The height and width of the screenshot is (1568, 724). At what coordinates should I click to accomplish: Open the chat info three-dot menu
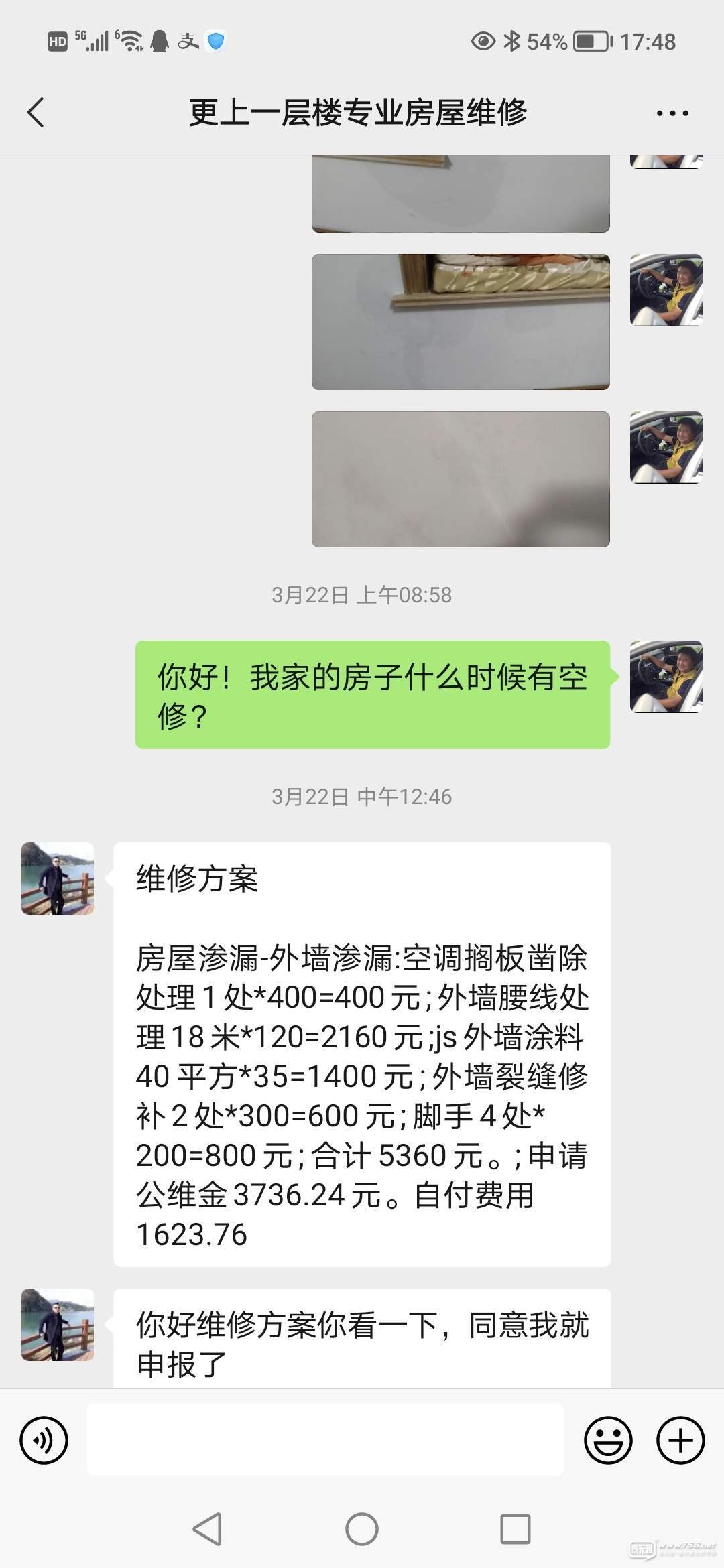pos(672,113)
